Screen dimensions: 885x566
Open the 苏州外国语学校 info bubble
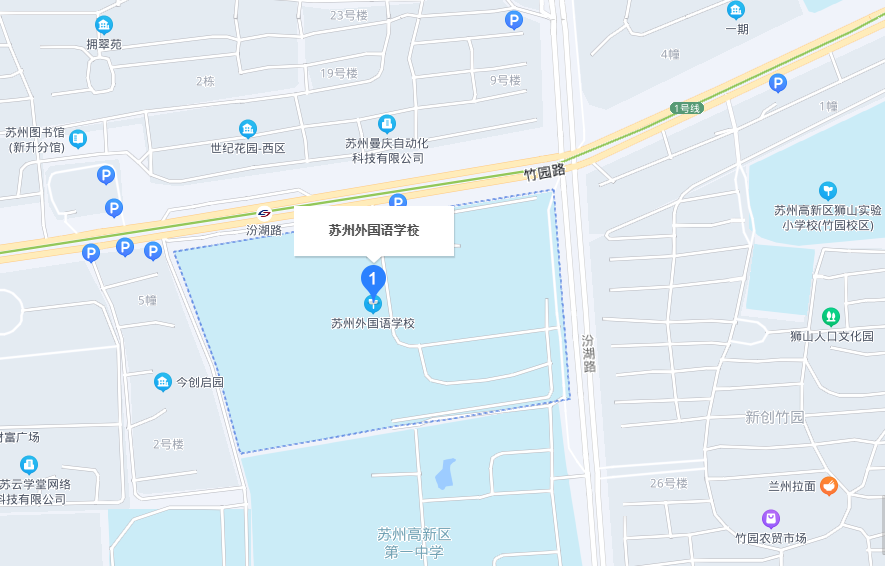coord(374,231)
